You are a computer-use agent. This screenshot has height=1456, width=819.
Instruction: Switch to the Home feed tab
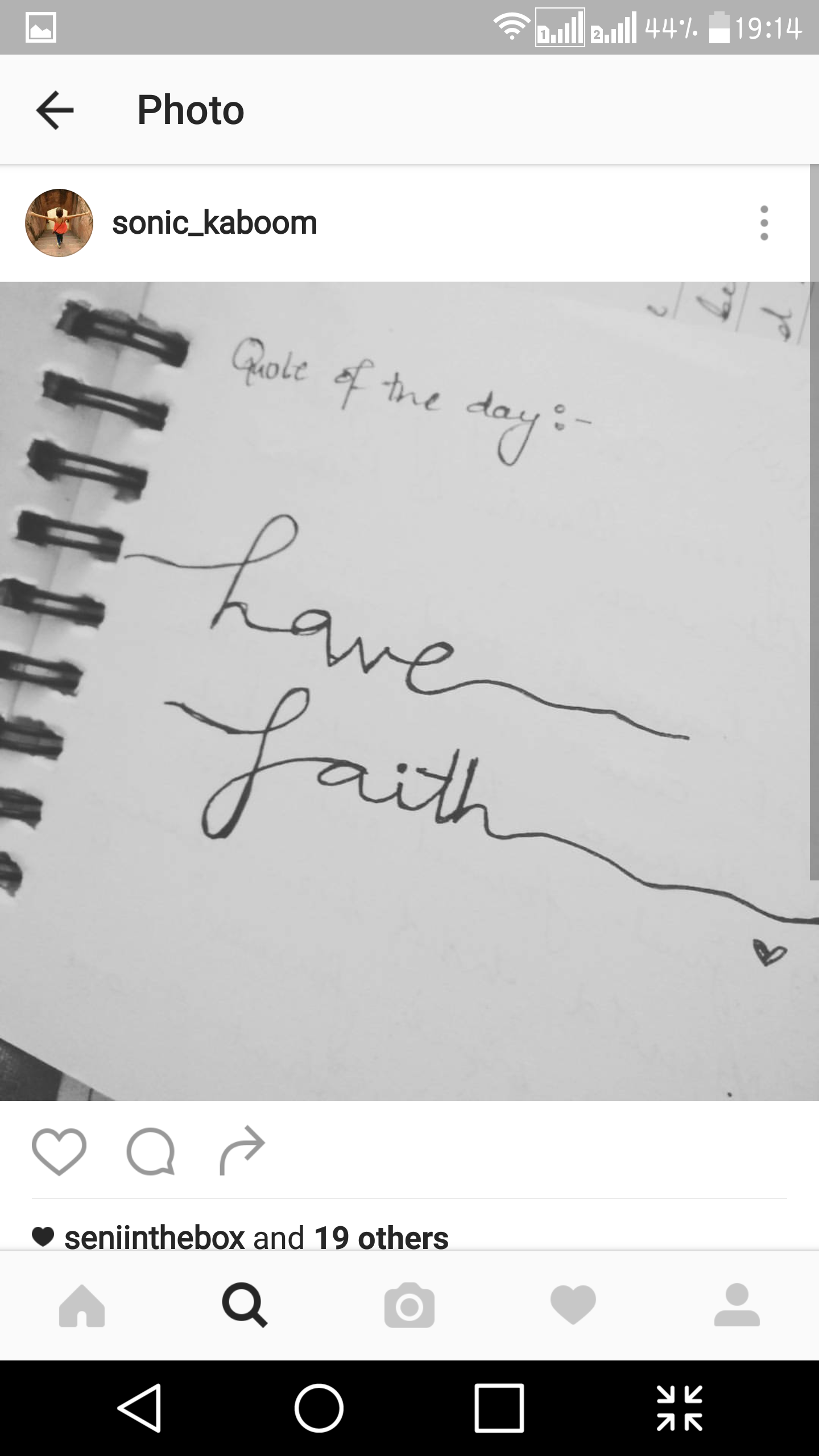click(82, 1306)
